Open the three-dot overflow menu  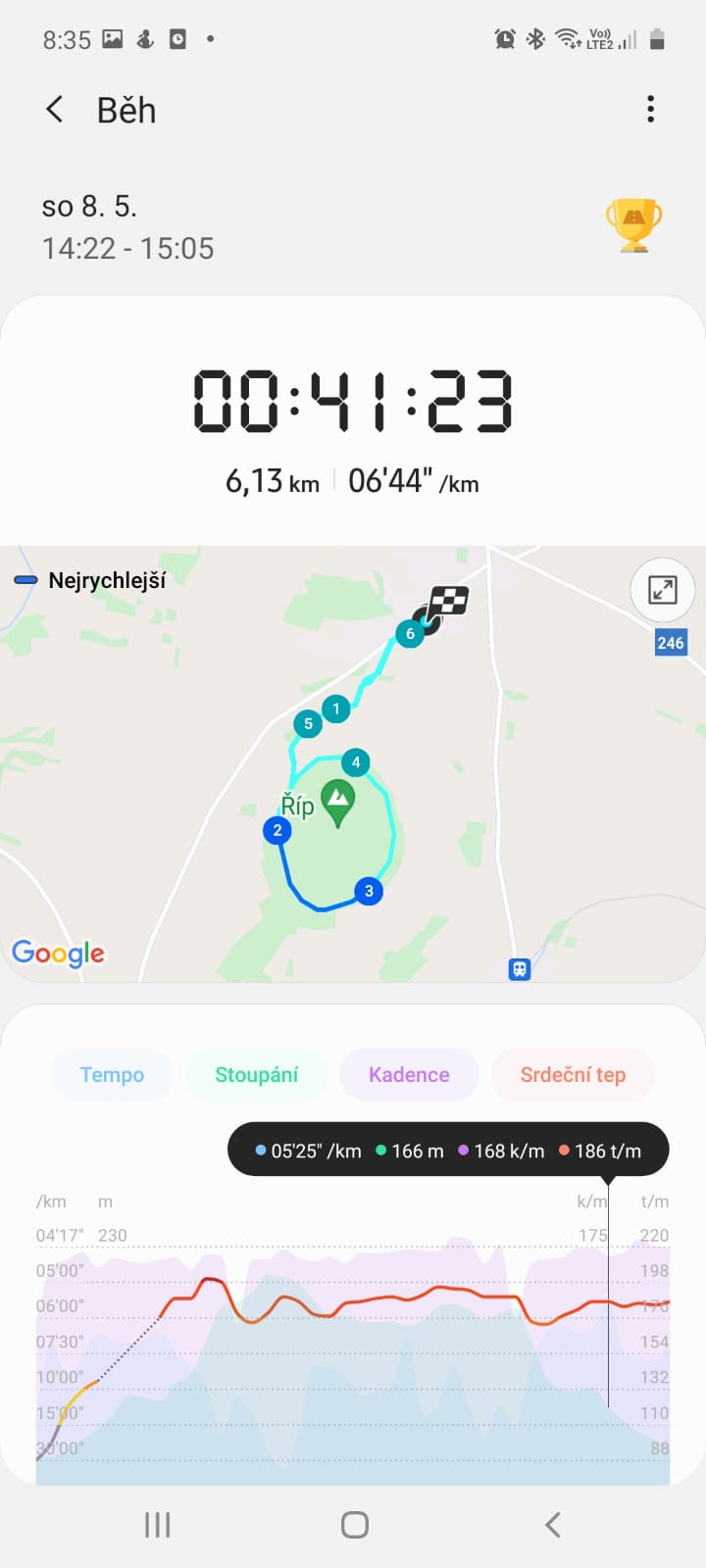click(x=650, y=109)
